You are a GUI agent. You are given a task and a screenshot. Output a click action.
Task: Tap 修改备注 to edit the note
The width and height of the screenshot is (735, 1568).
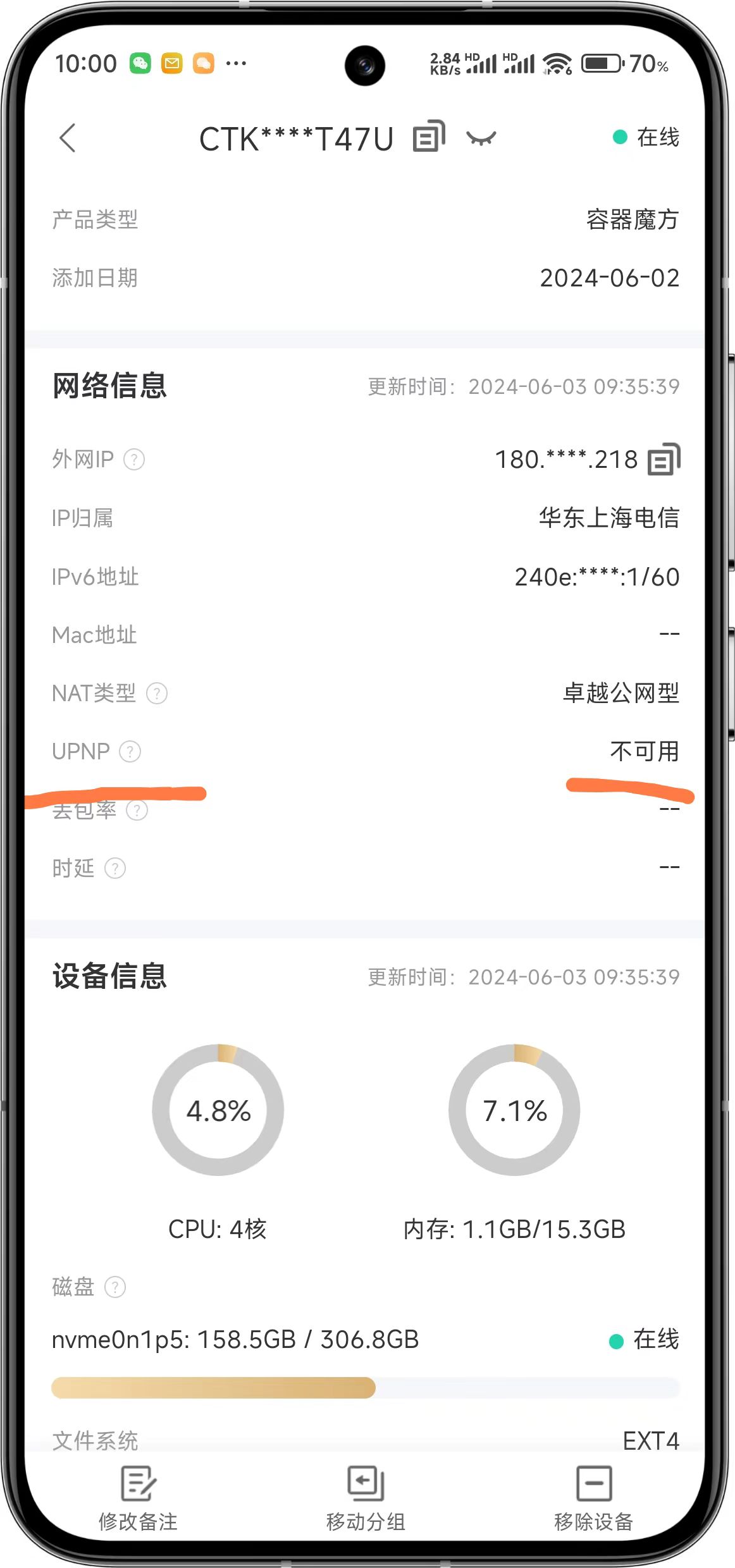pos(138,1498)
